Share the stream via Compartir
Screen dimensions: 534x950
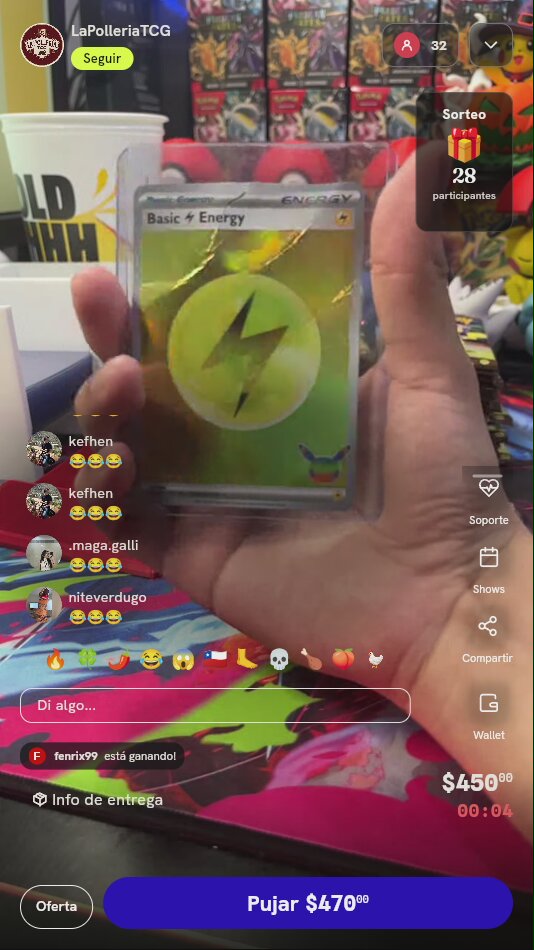point(488,626)
